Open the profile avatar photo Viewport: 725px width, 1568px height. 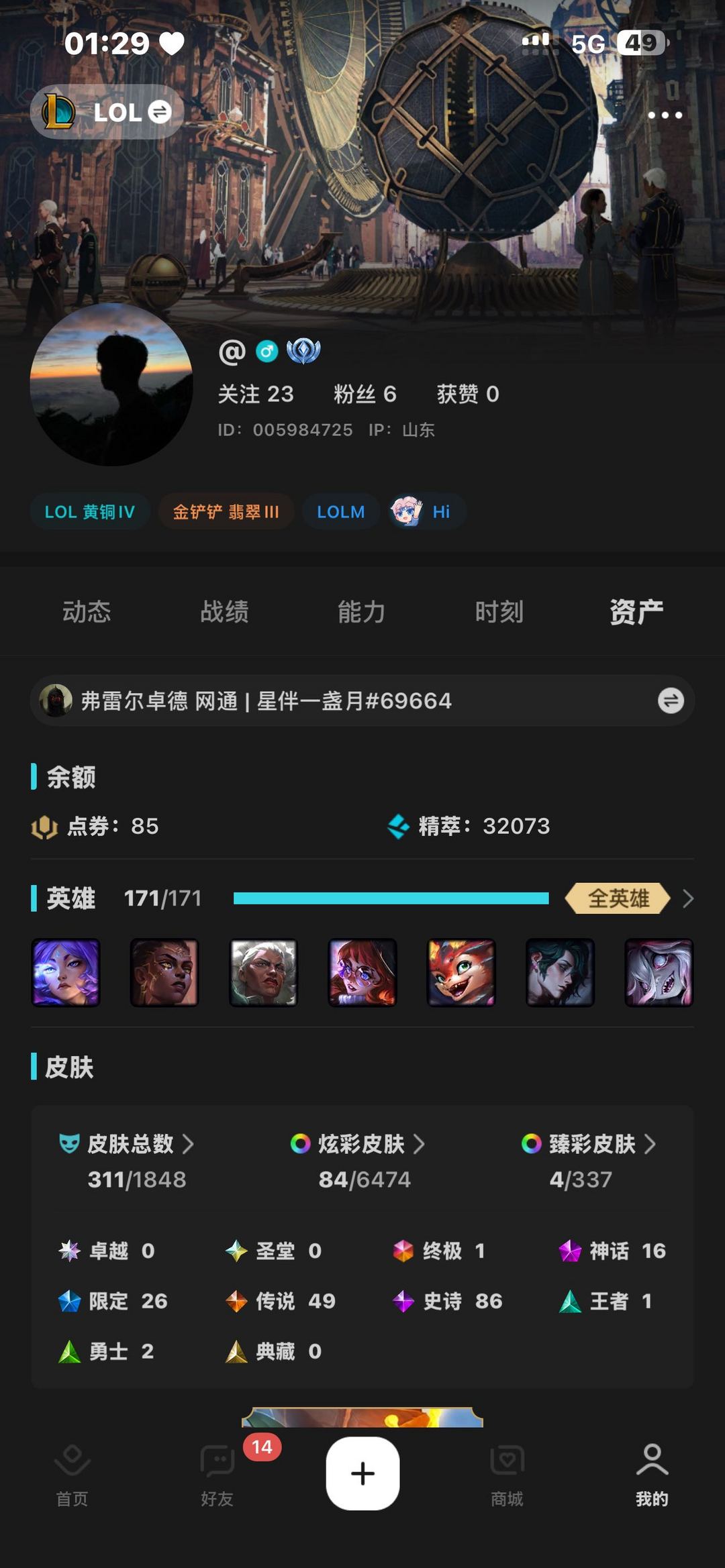(111, 384)
